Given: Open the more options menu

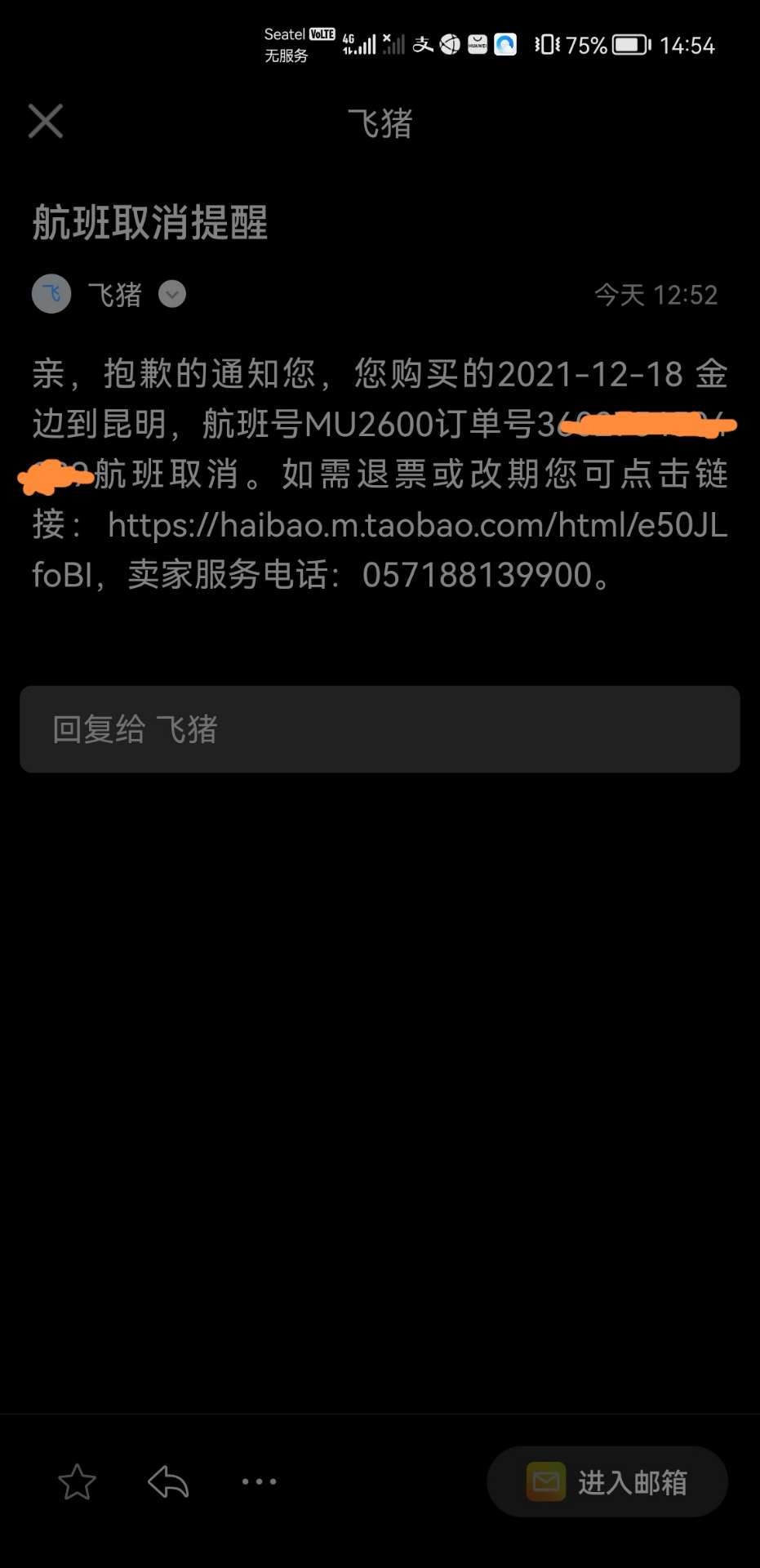Looking at the screenshot, I should [259, 1481].
